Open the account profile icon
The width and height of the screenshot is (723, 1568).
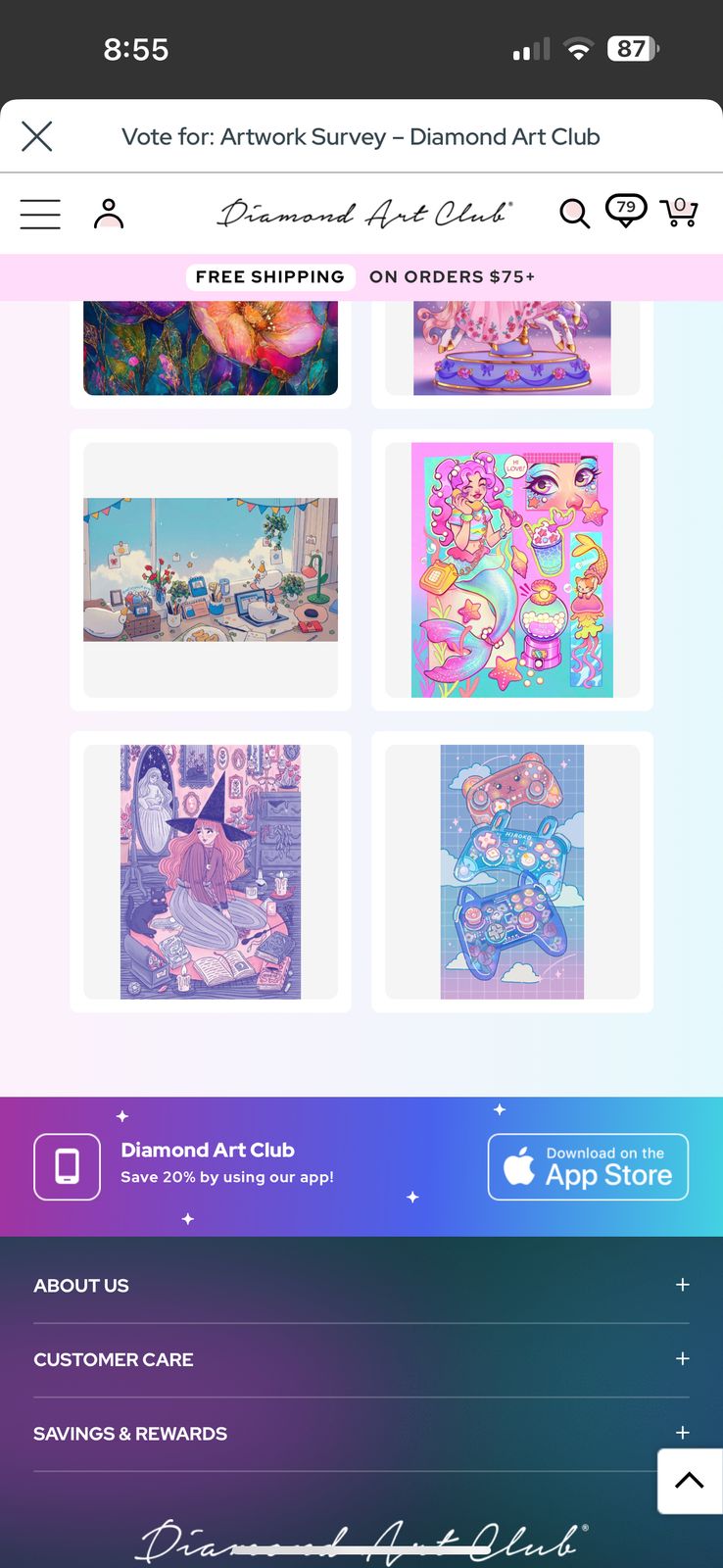109,214
